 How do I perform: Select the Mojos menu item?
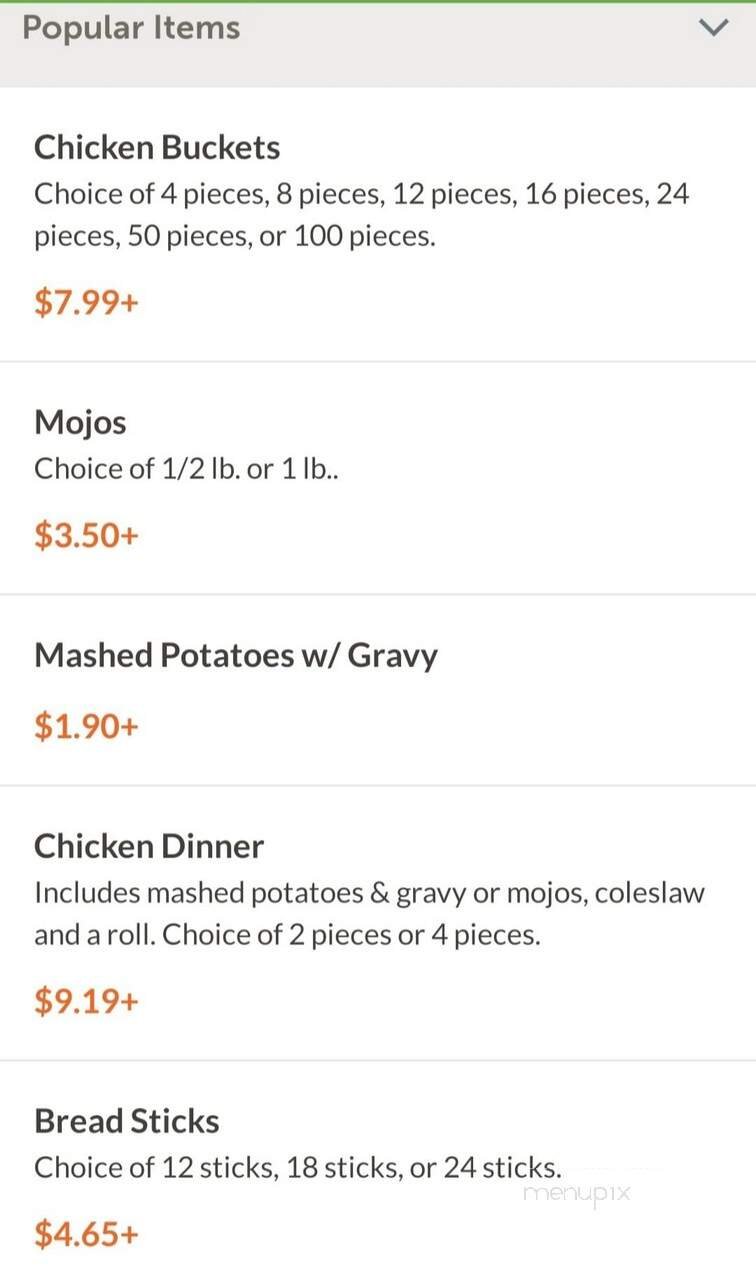(x=79, y=421)
